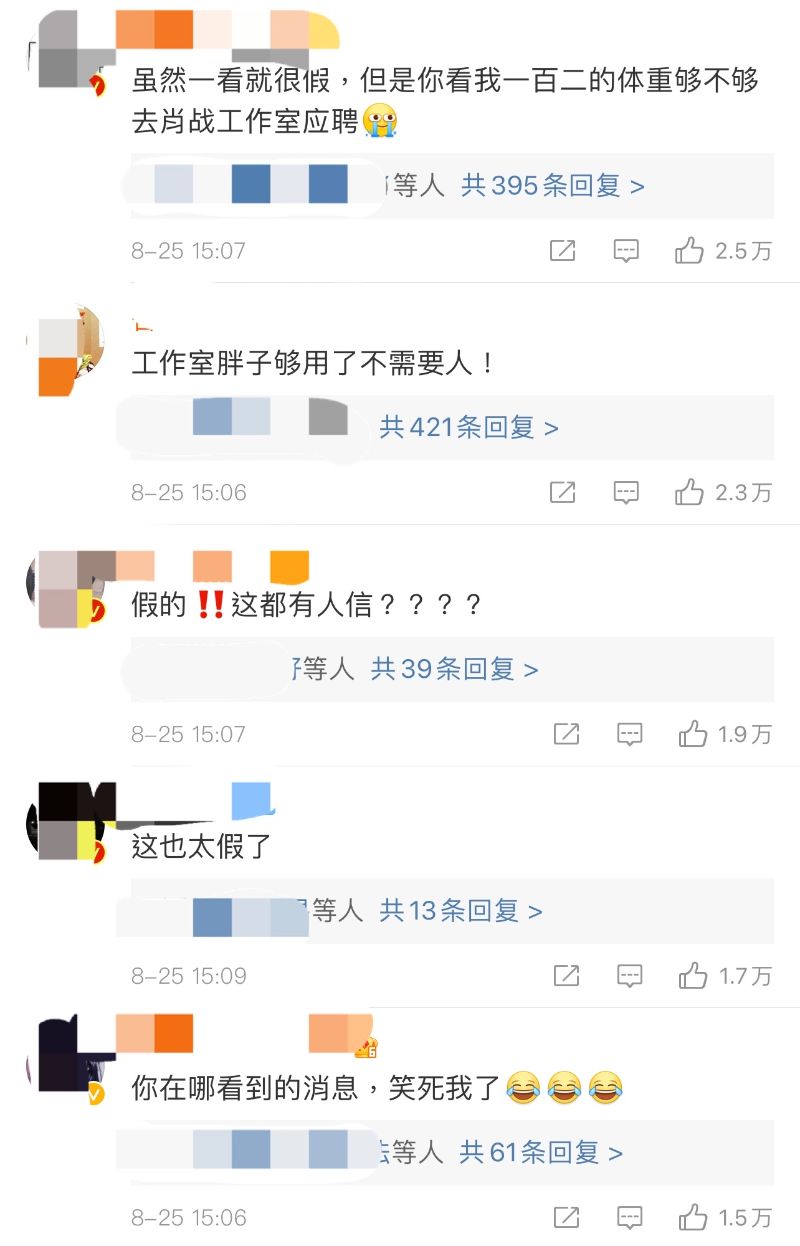
Task: Like the 笑死我了 comment
Action: pyautogui.click(x=693, y=1218)
